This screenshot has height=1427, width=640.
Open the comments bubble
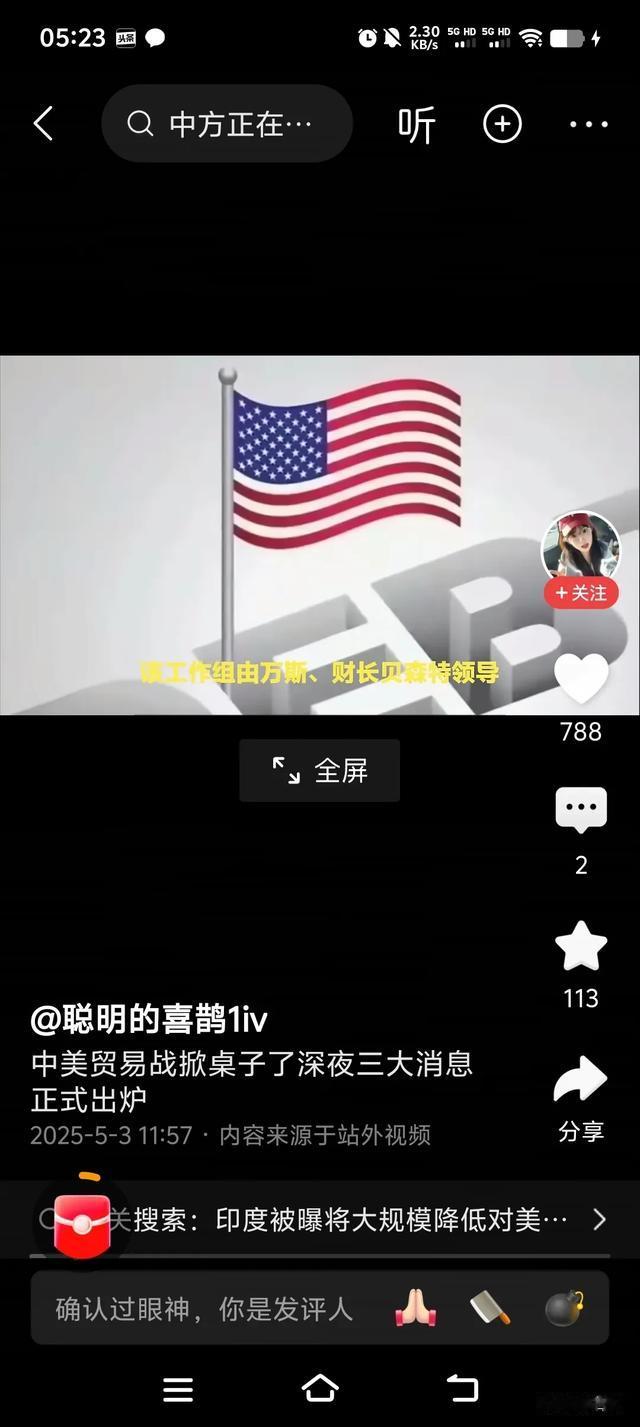tap(581, 810)
